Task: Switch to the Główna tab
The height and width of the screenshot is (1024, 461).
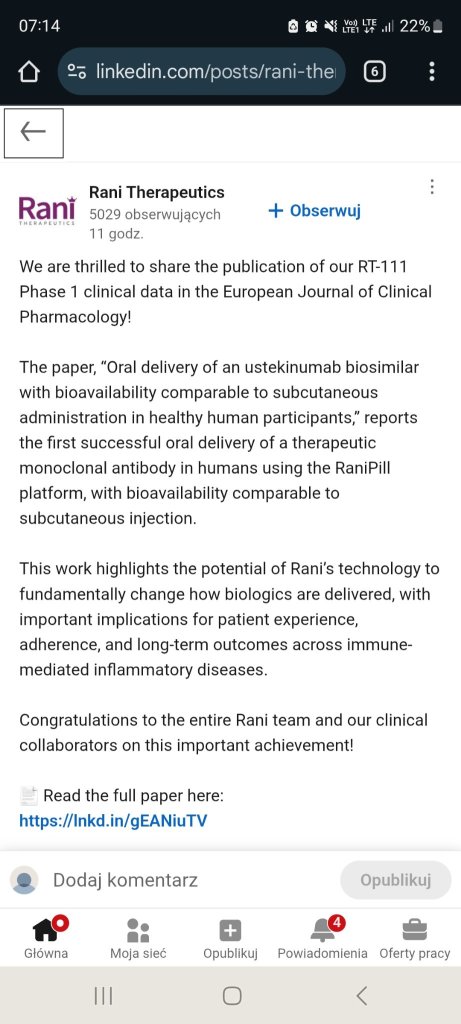Action: tap(46, 938)
